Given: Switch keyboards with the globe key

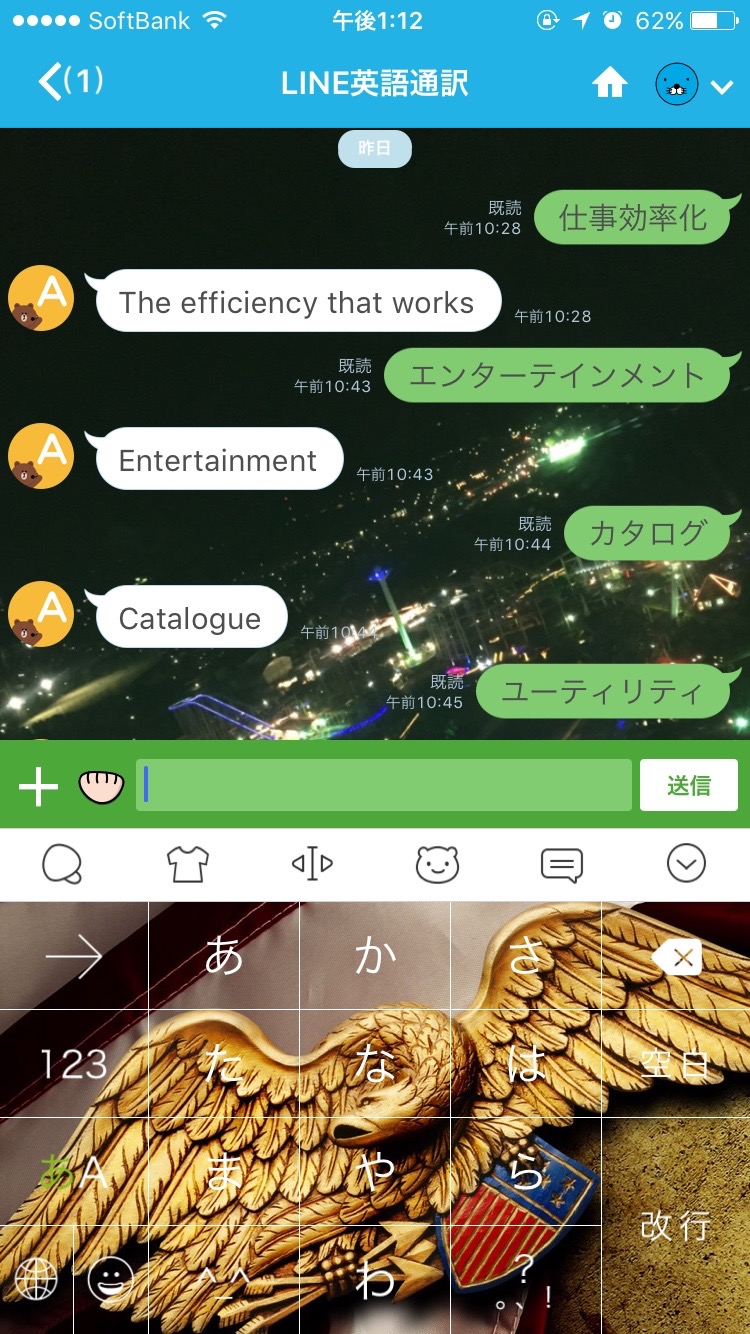Looking at the screenshot, I should 37,1277.
